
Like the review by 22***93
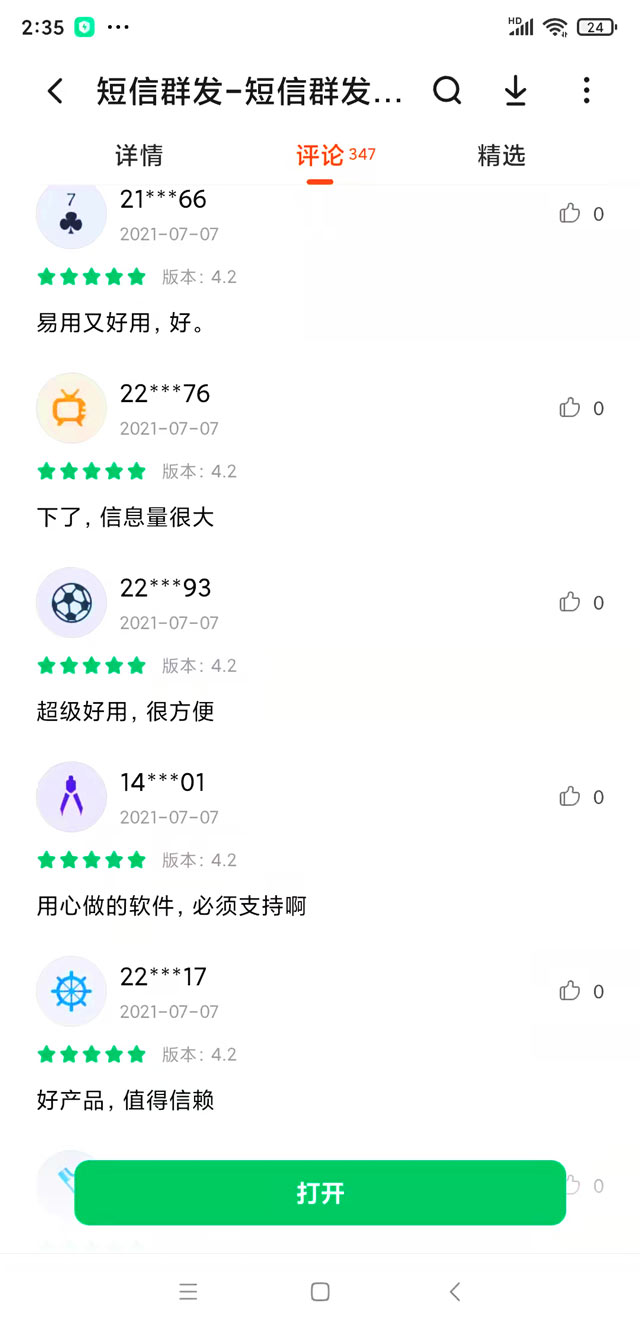[570, 602]
